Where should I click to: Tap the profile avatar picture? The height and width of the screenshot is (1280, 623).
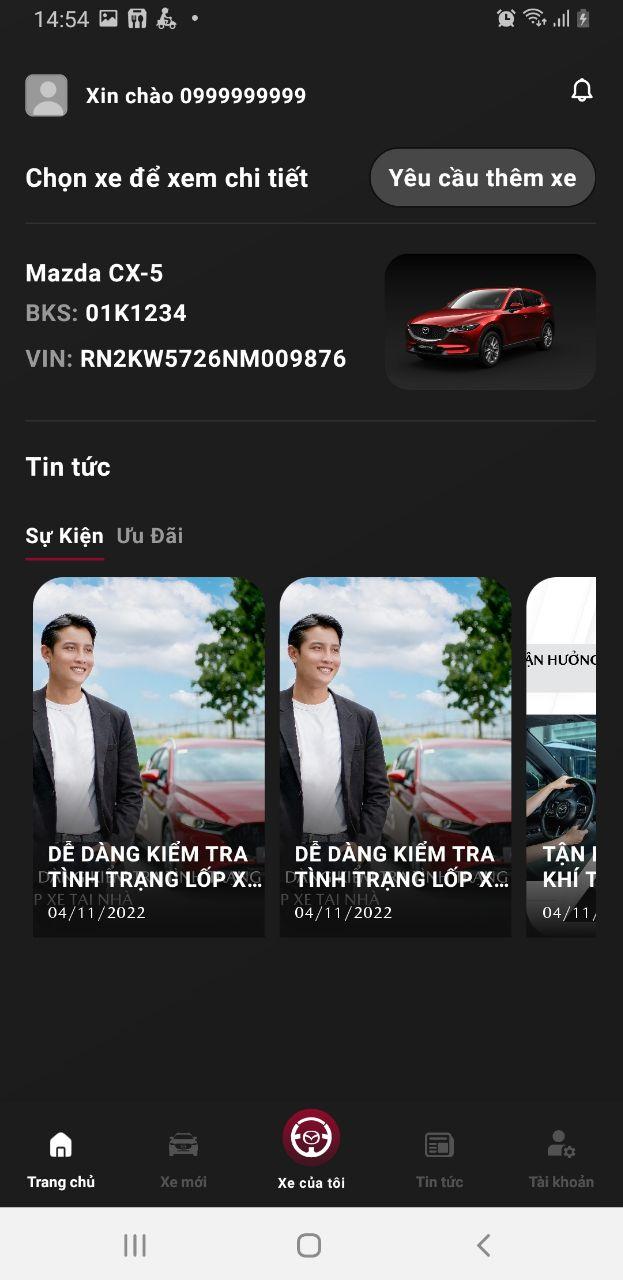pos(46,96)
